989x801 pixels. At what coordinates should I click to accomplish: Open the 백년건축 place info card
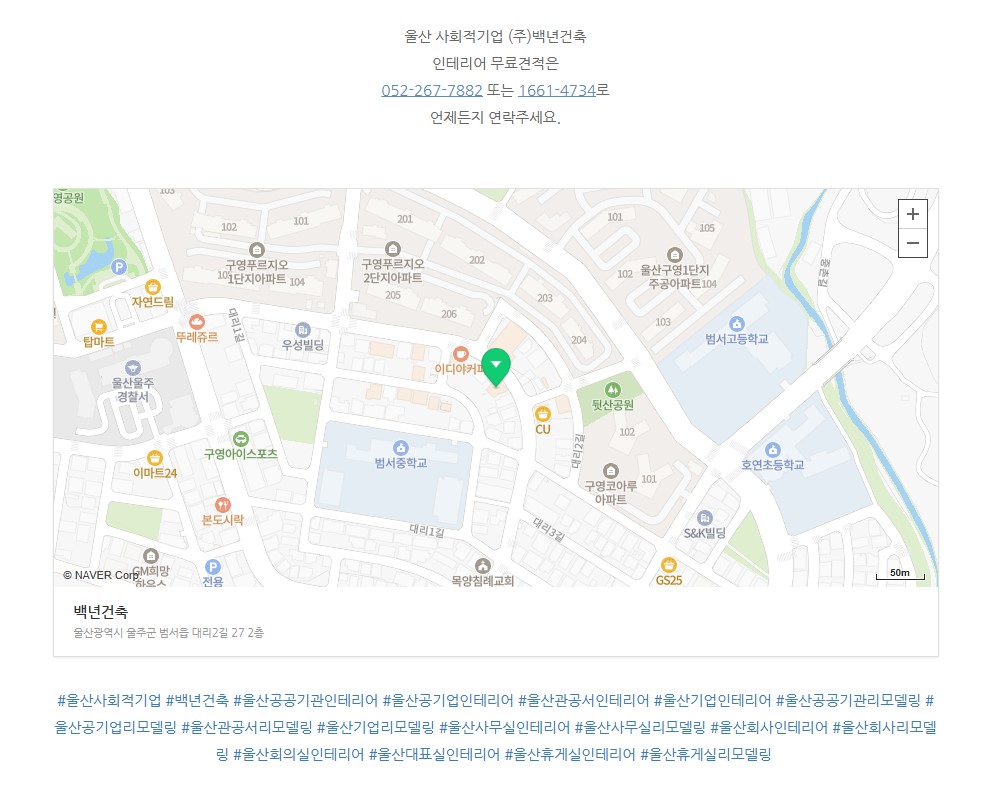pos(100,611)
